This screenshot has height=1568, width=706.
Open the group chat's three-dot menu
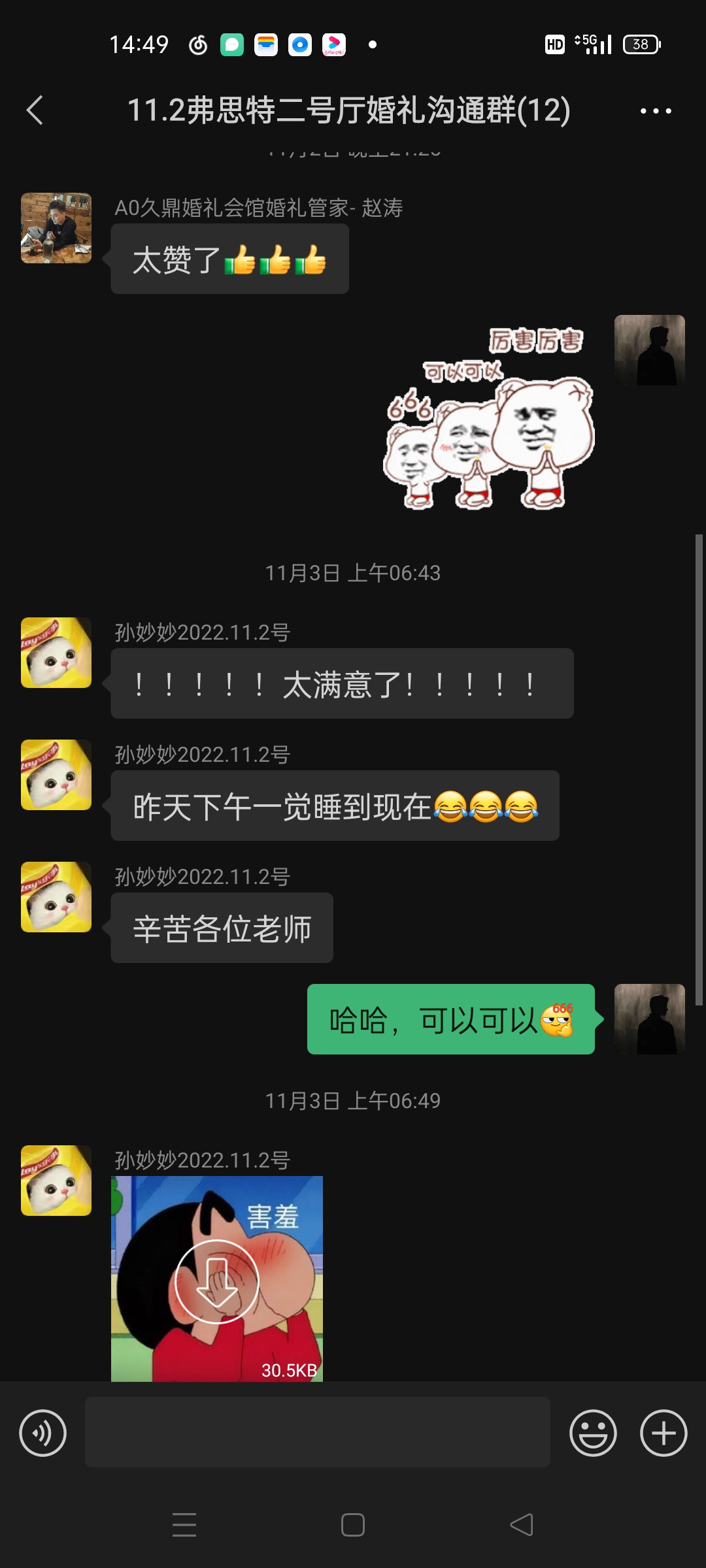[x=656, y=110]
